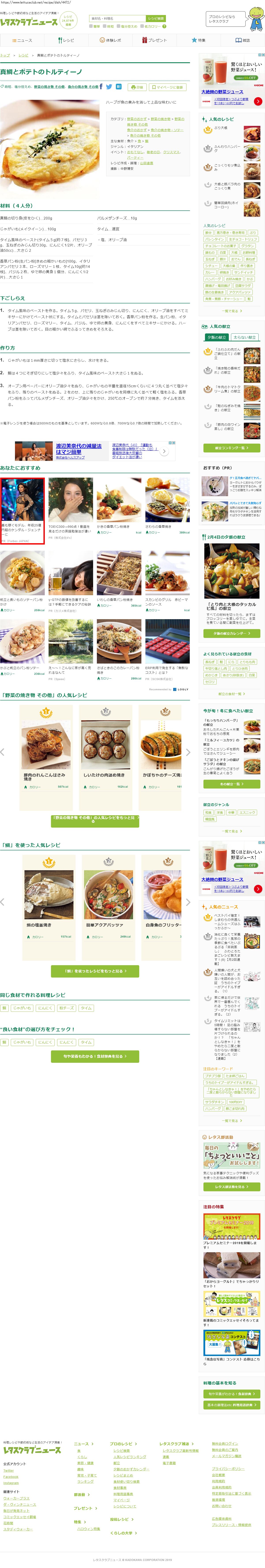Tap the レシピ検索 search button
265x1568 pixels.
pos(156,18)
